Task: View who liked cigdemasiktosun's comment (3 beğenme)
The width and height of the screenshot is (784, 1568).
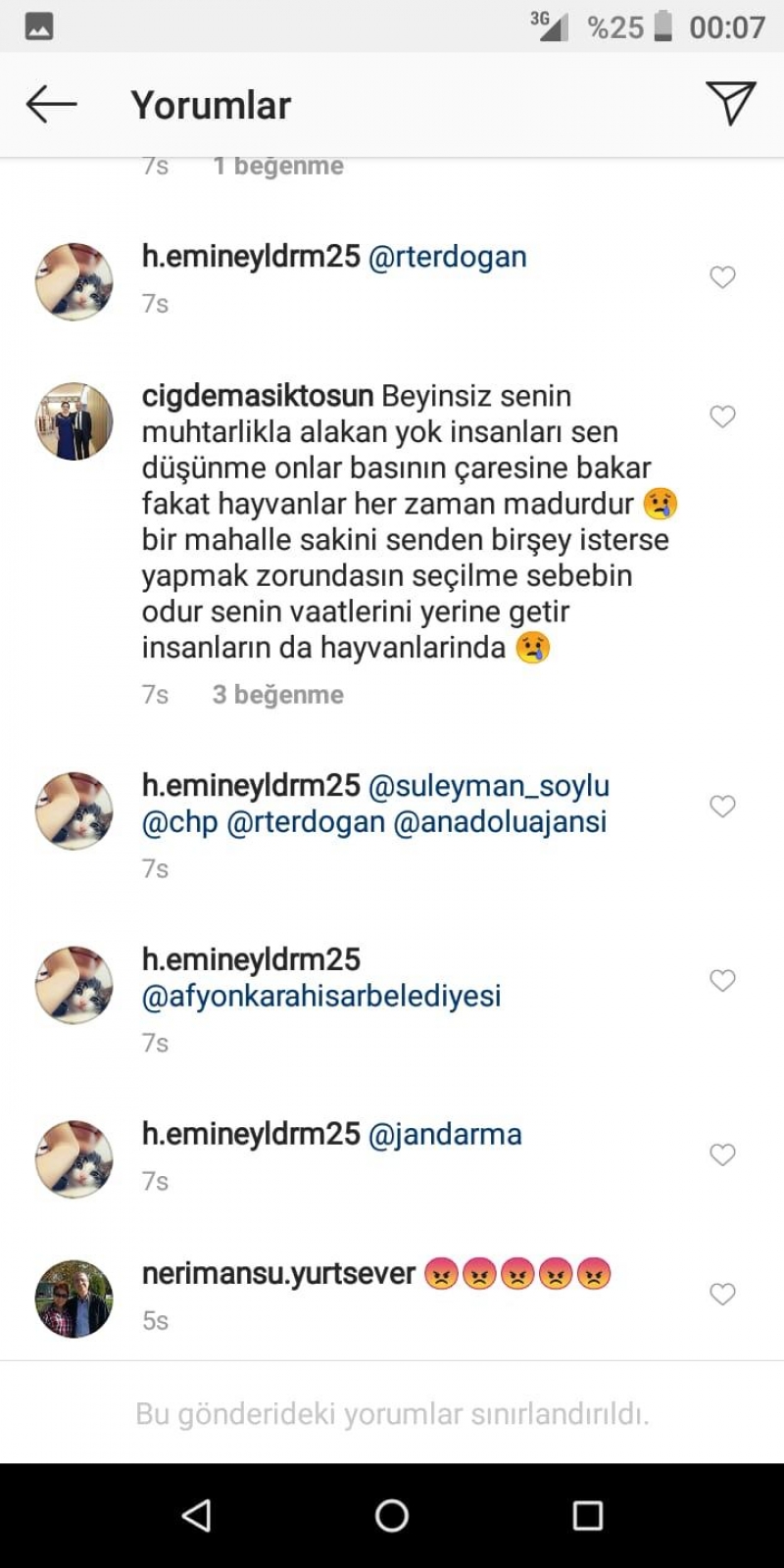Action: (278, 695)
